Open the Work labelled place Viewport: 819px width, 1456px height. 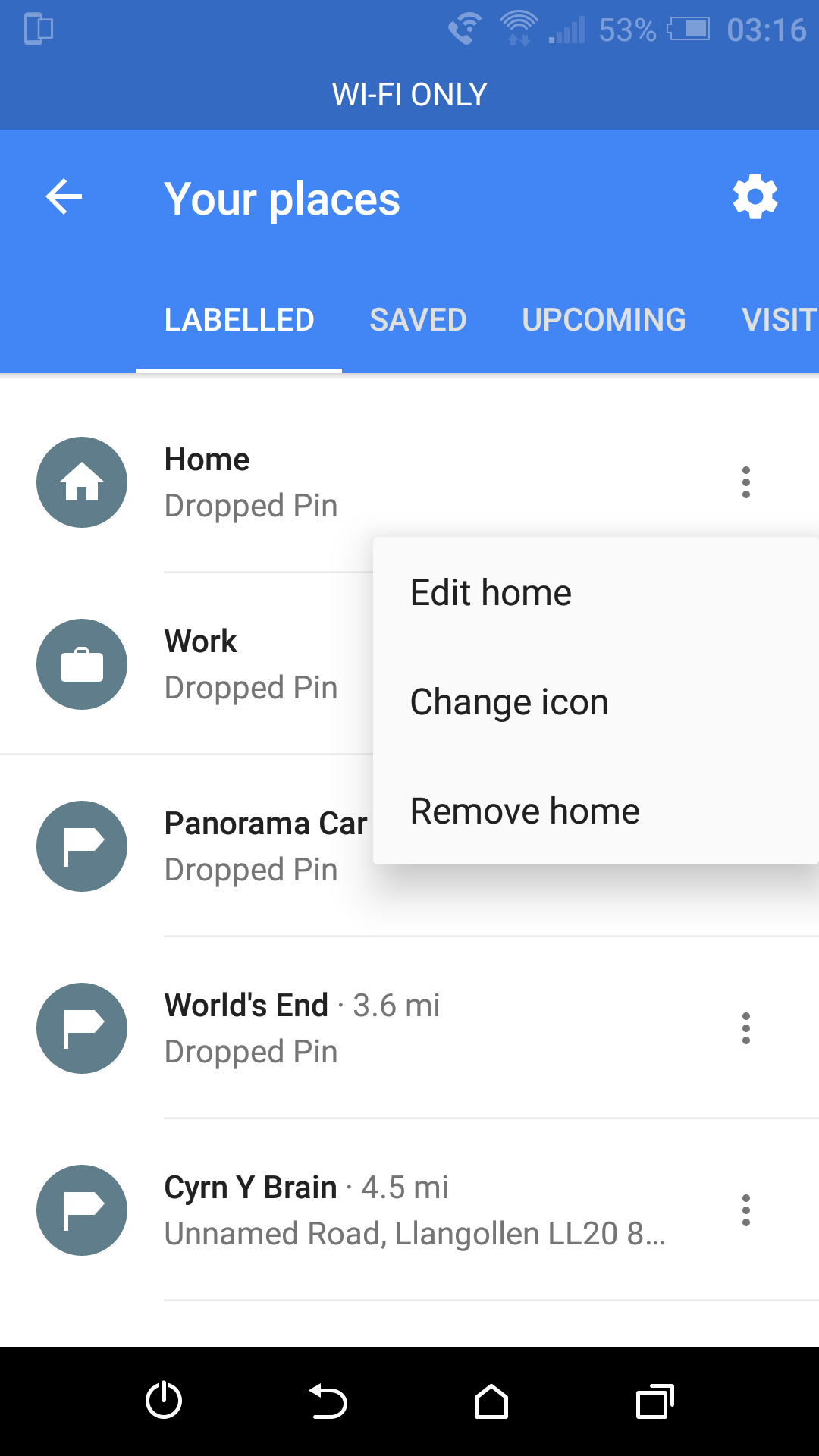tap(187, 664)
